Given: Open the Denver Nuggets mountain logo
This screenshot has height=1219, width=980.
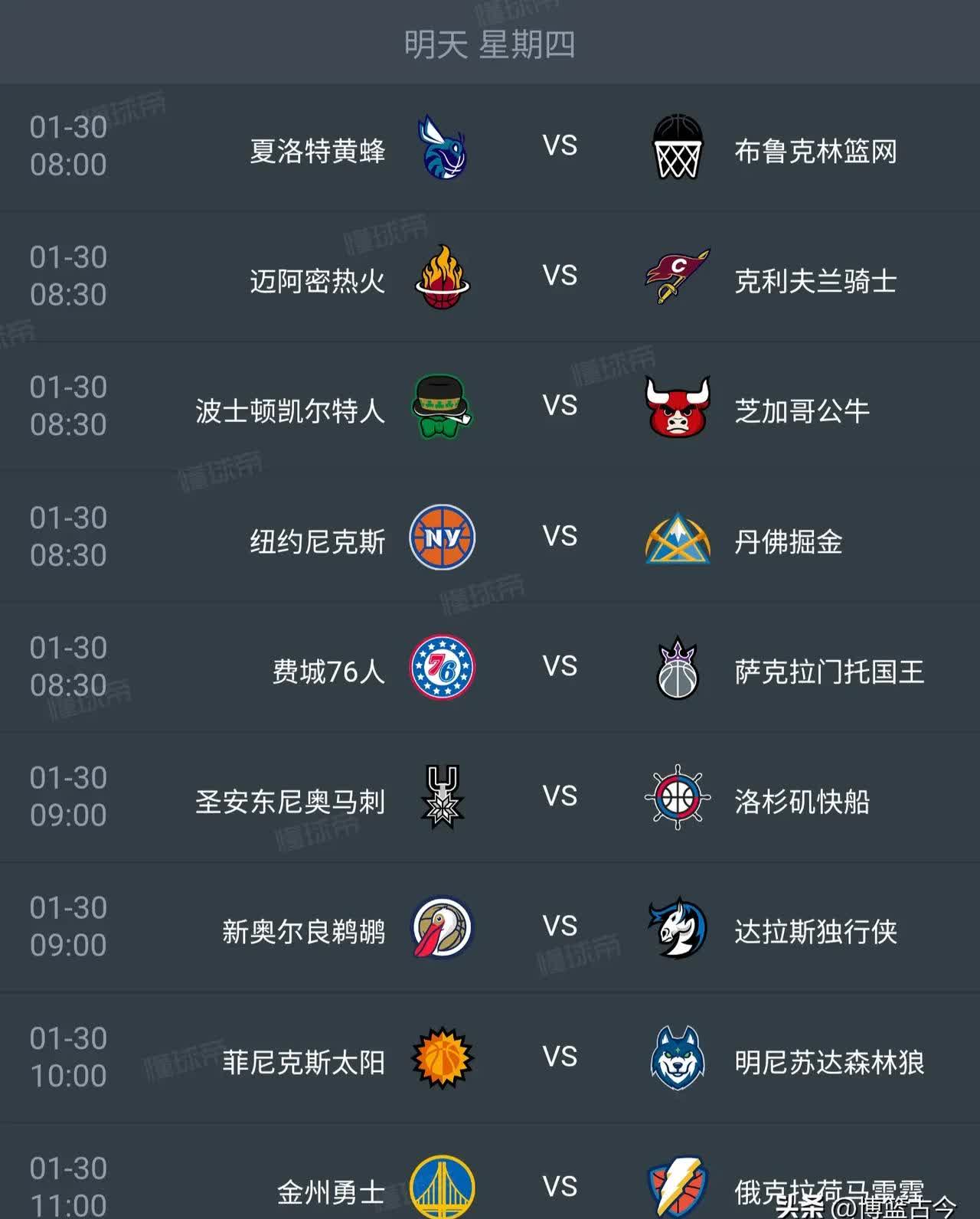Looking at the screenshot, I should 677,540.
